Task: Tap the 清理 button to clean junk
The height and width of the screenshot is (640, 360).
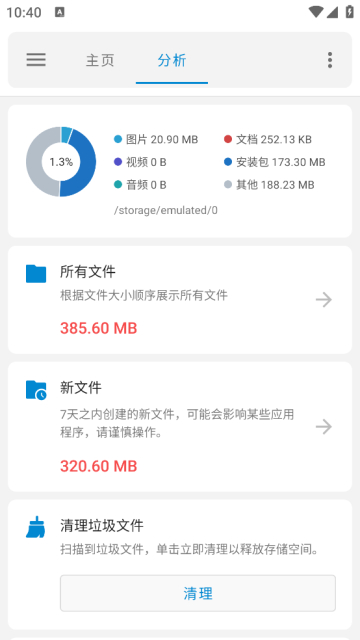Action: [198, 593]
